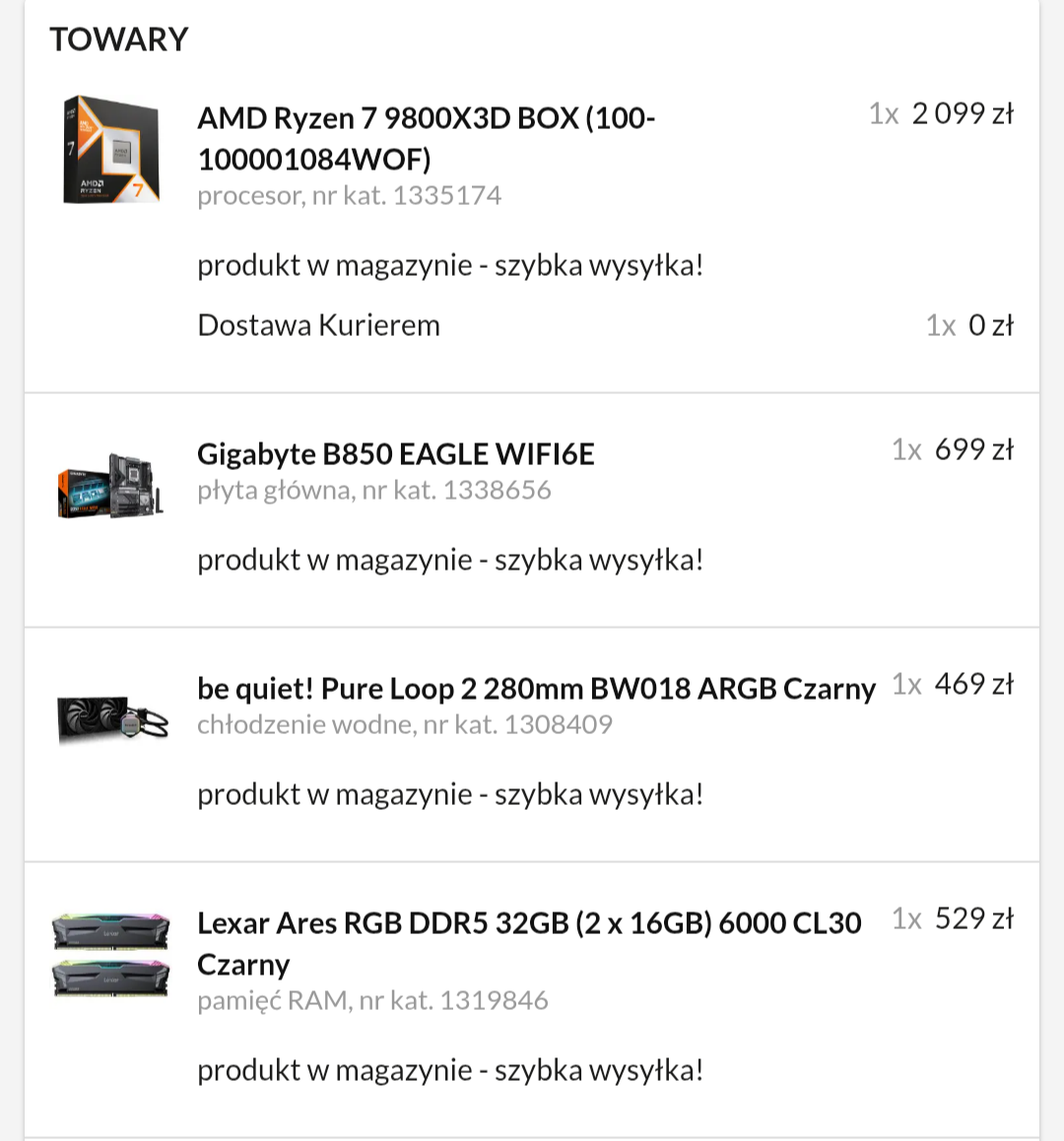Open the AMD Ryzen 7 9800X3D product

(x=426, y=138)
